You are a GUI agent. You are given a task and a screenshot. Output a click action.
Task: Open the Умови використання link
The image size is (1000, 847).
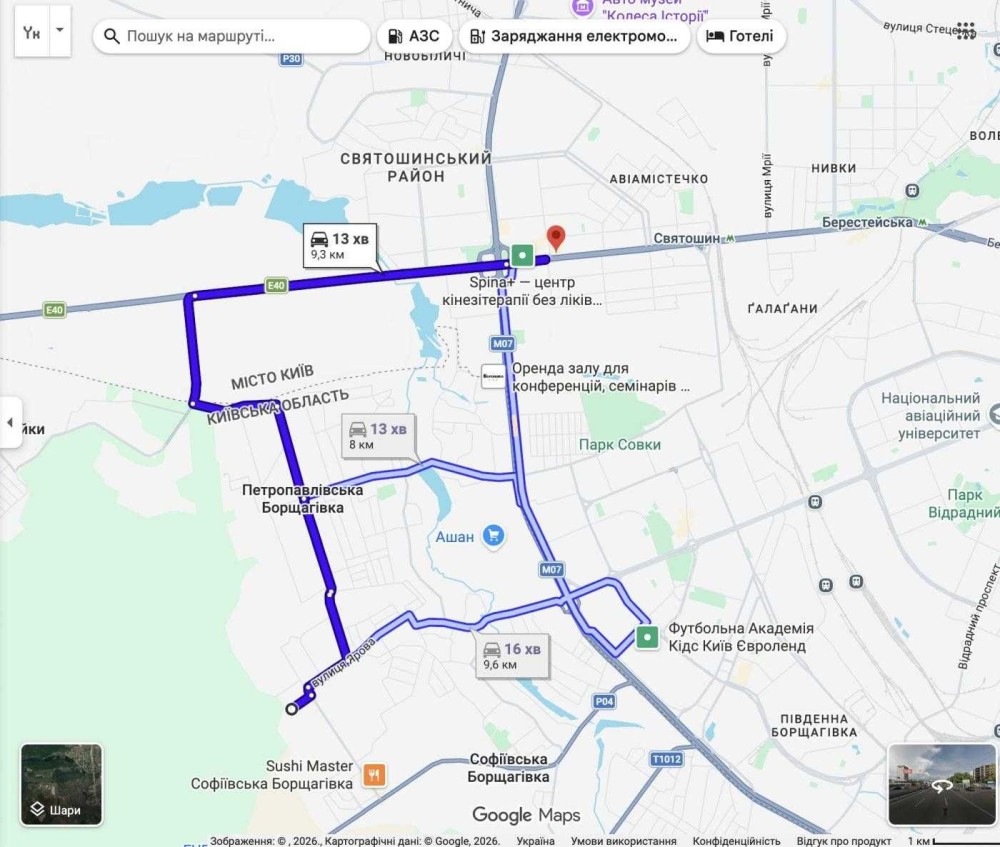(624, 841)
